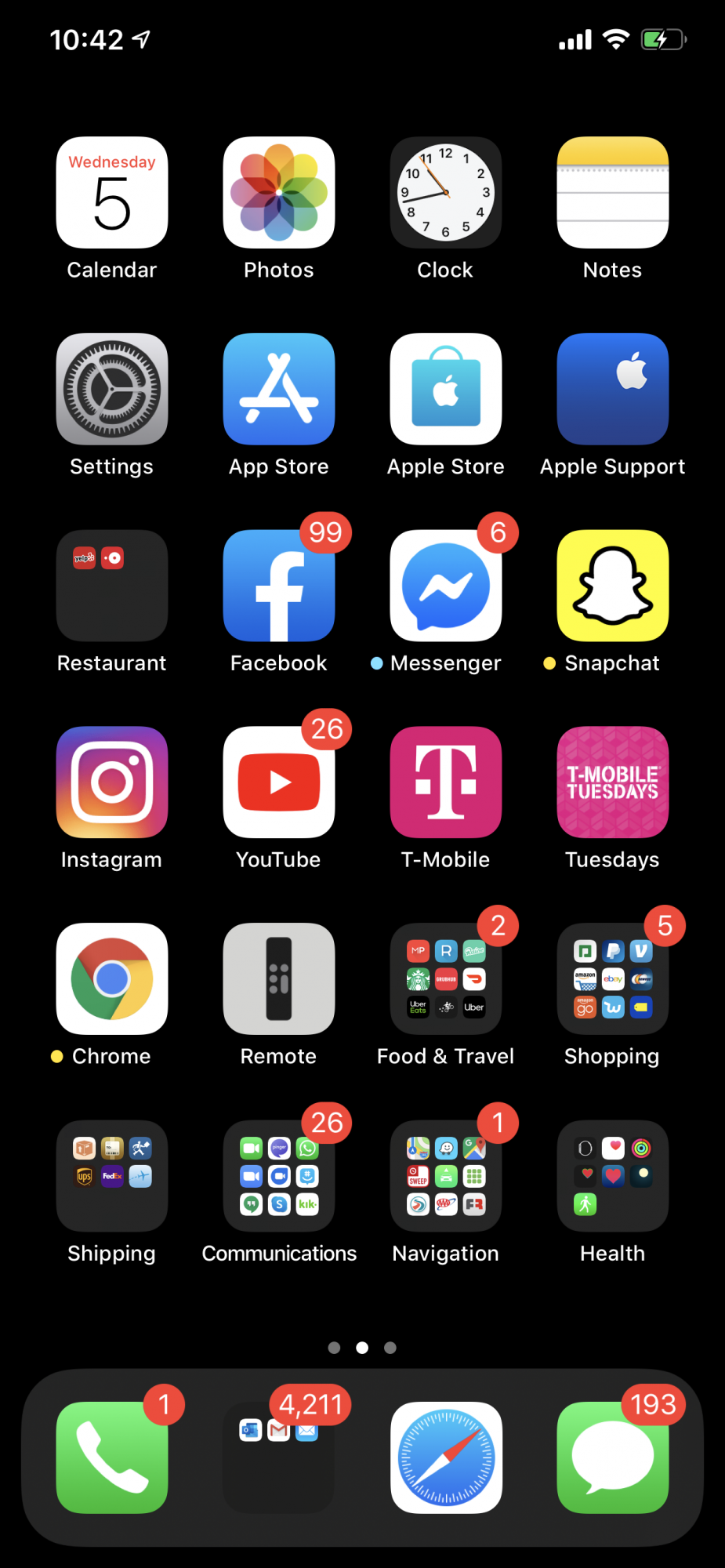
Task: Launch the Photos app
Action: tap(279, 193)
